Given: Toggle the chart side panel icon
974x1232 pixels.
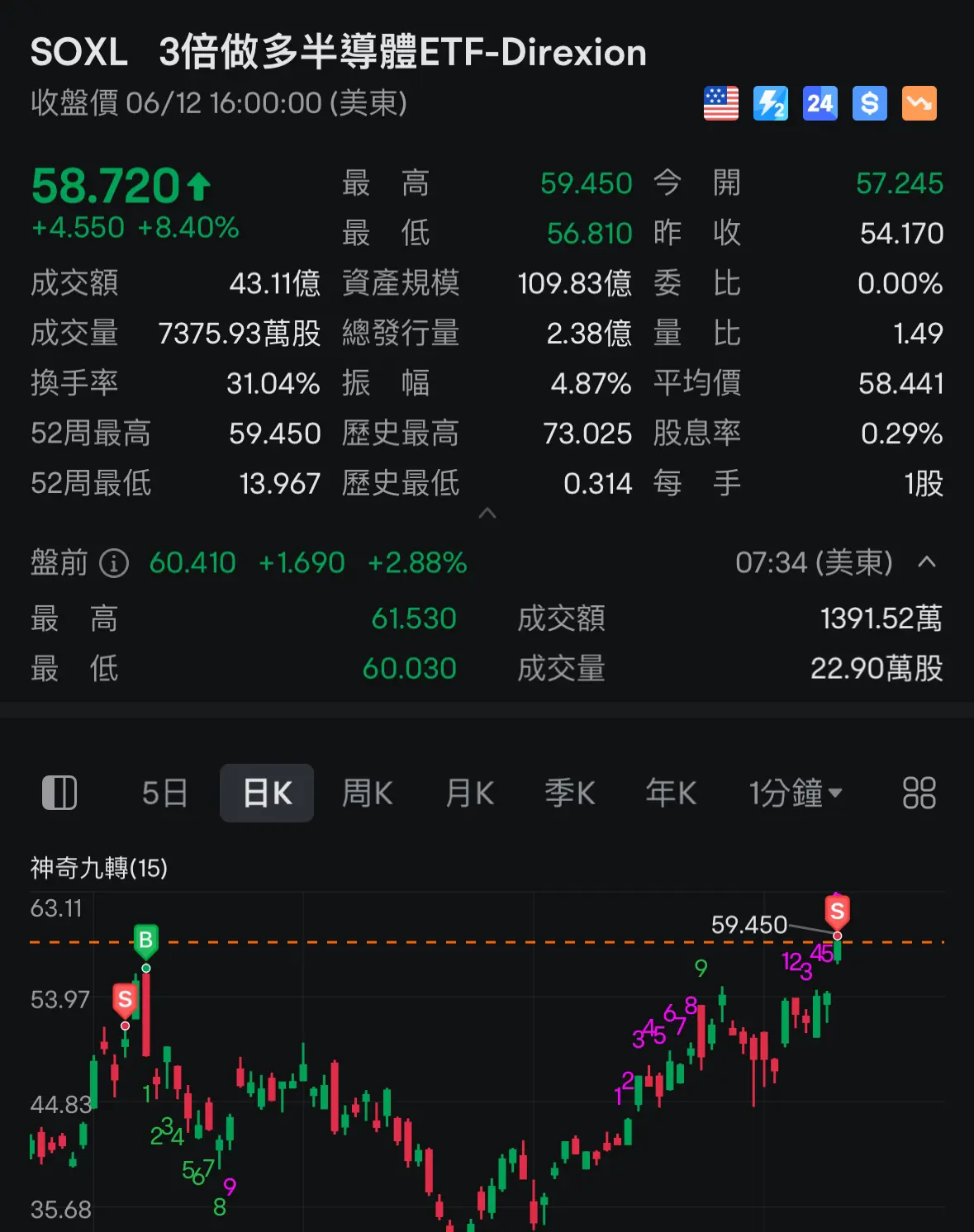Looking at the screenshot, I should (59, 794).
